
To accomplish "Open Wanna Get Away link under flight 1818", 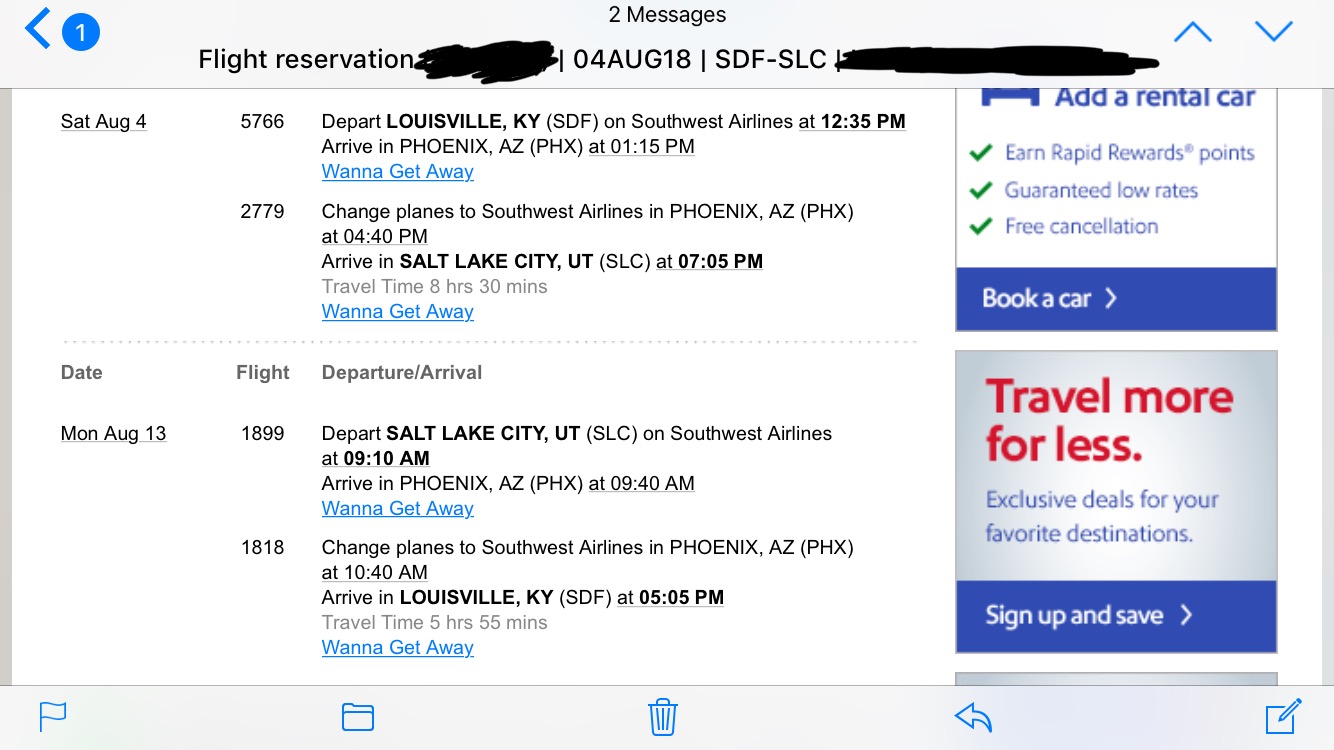I will point(397,648).
